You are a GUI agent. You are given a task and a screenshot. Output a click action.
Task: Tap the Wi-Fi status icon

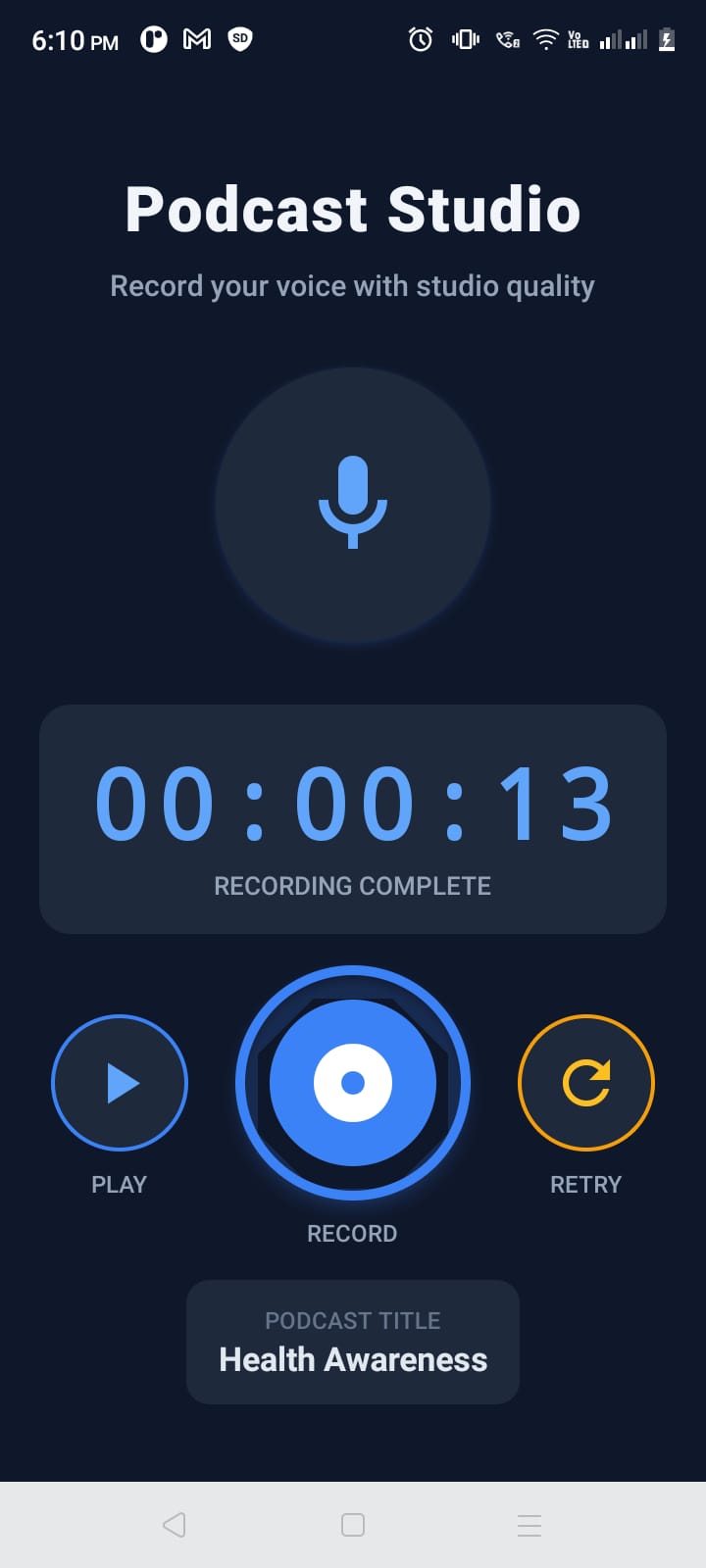pos(543,39)
